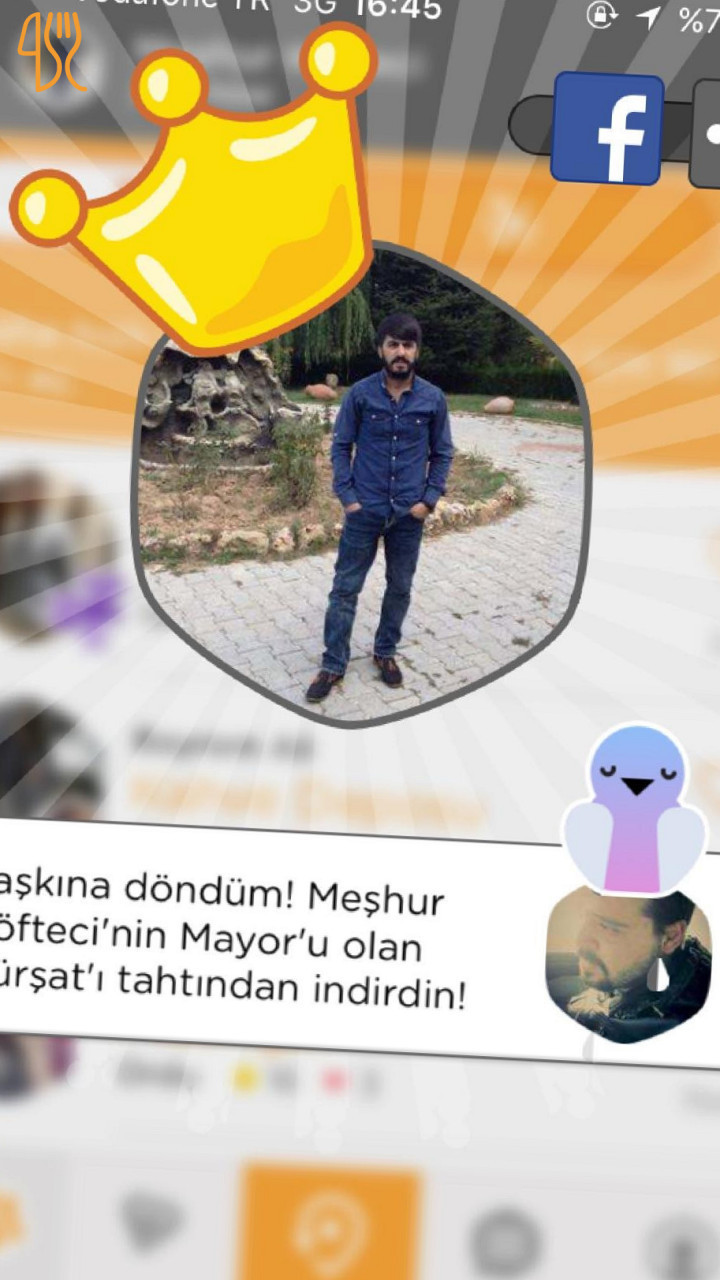Open the new mayor's profile photo
The height and width of the screenshot is (1280, 720).
coord(362,490)
